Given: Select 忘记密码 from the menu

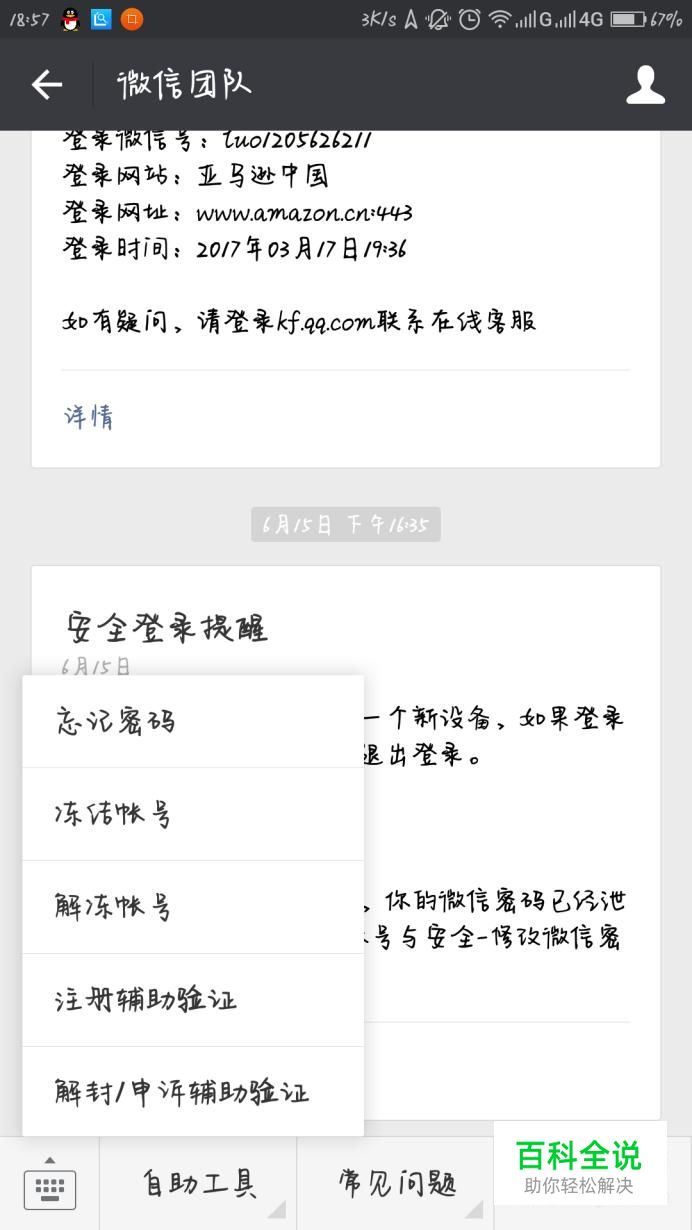Looking at the screenshot, I should click(193, 722).
